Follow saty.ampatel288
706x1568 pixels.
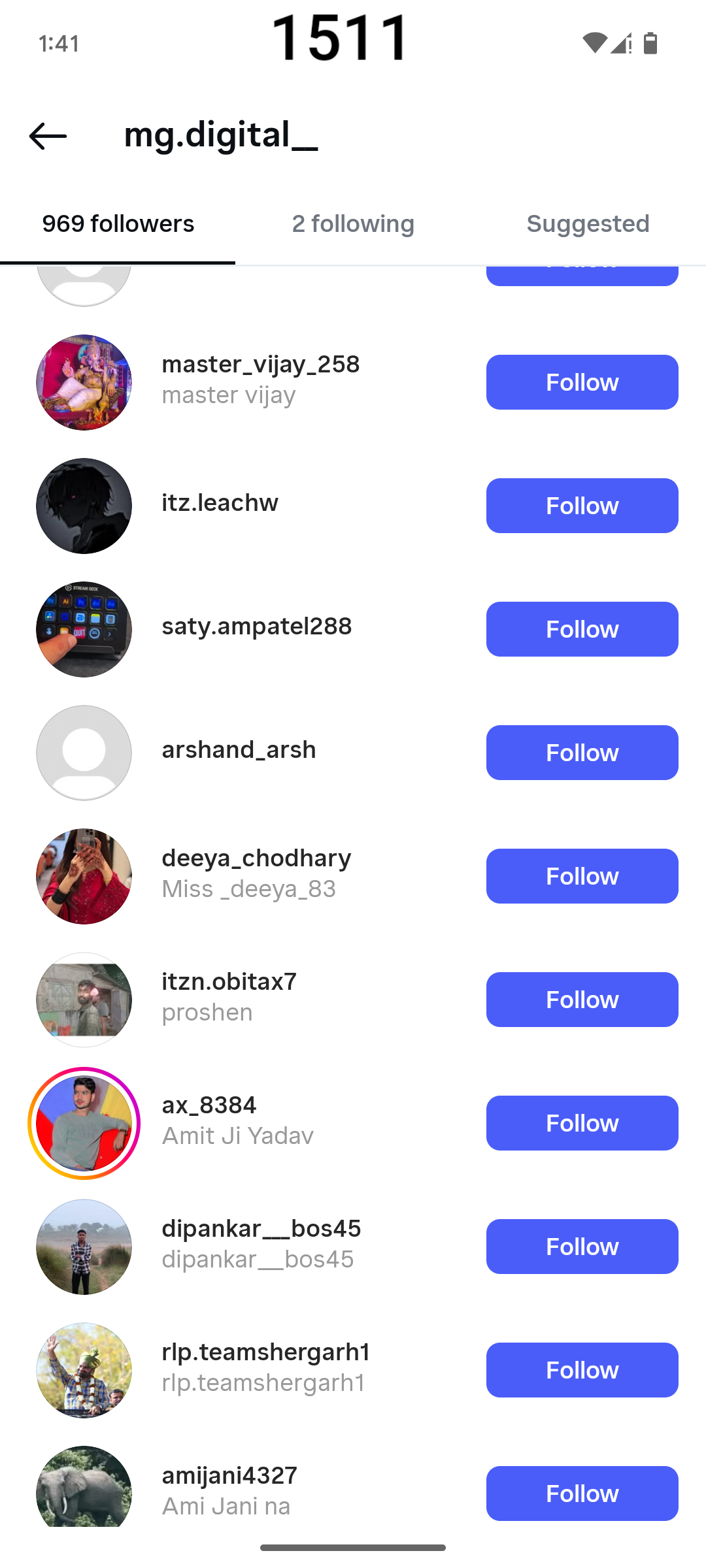582,629
